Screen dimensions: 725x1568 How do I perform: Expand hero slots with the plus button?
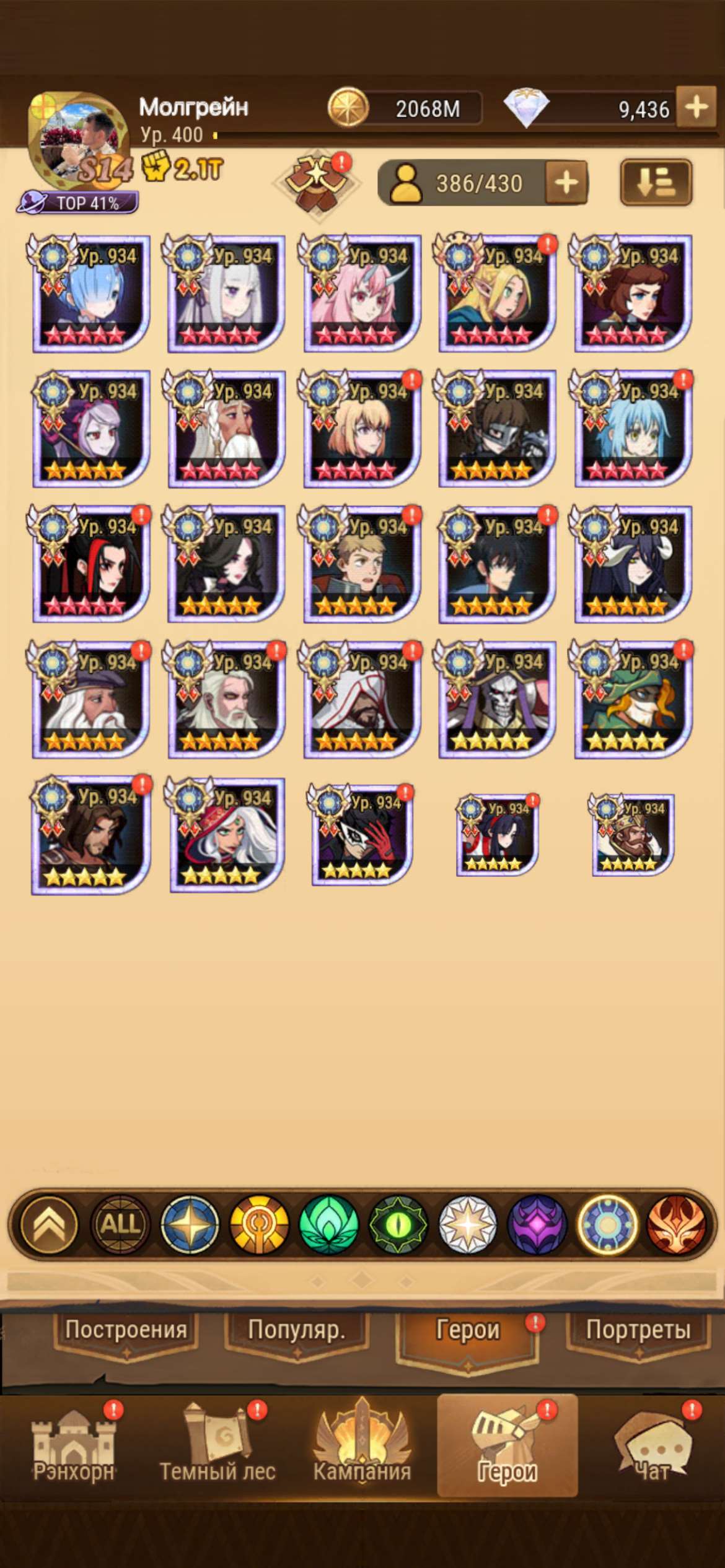point(566,183)
